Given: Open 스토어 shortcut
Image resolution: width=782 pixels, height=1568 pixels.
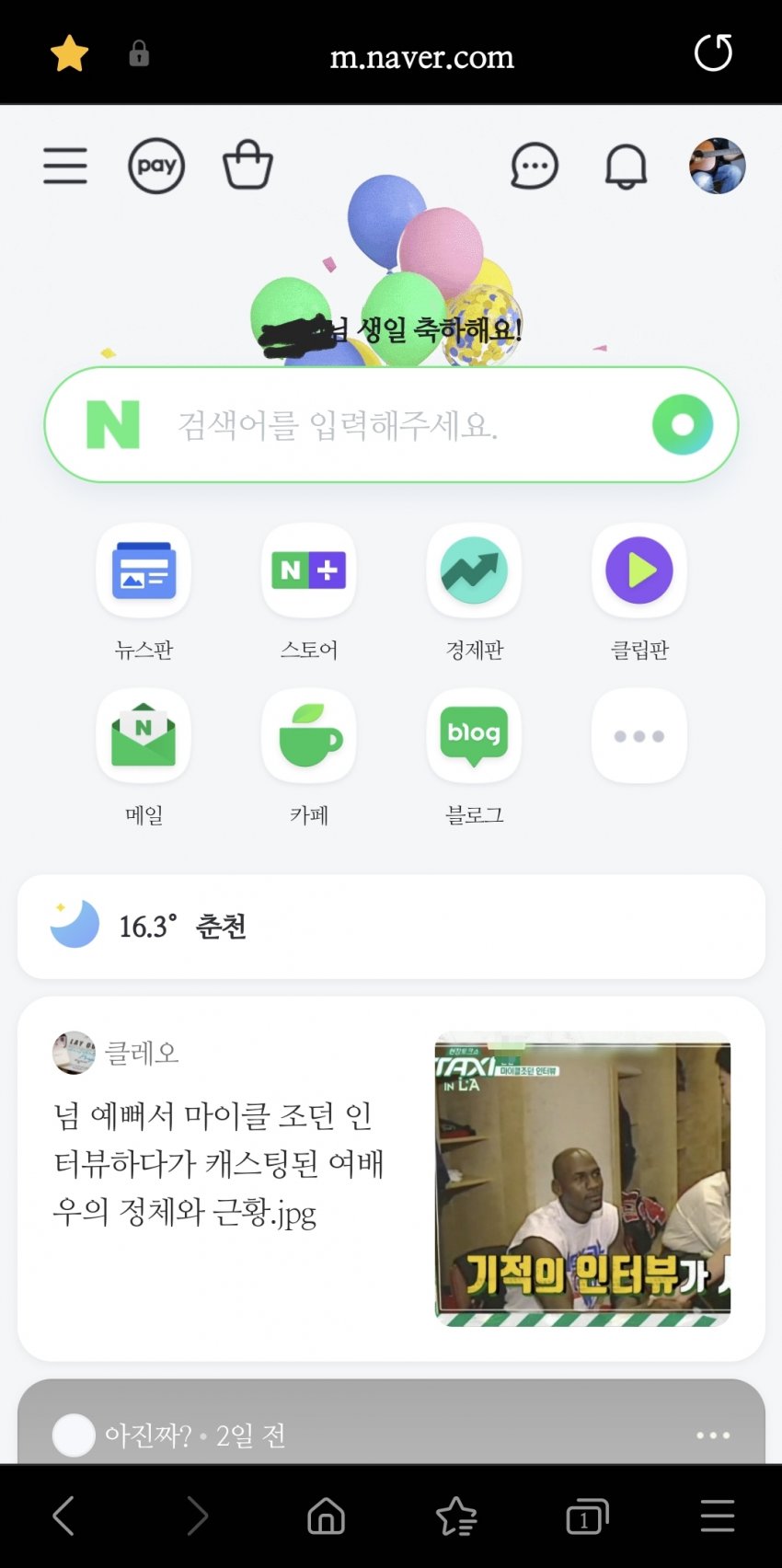Looking at the screenshot, I should coord(308,571).
